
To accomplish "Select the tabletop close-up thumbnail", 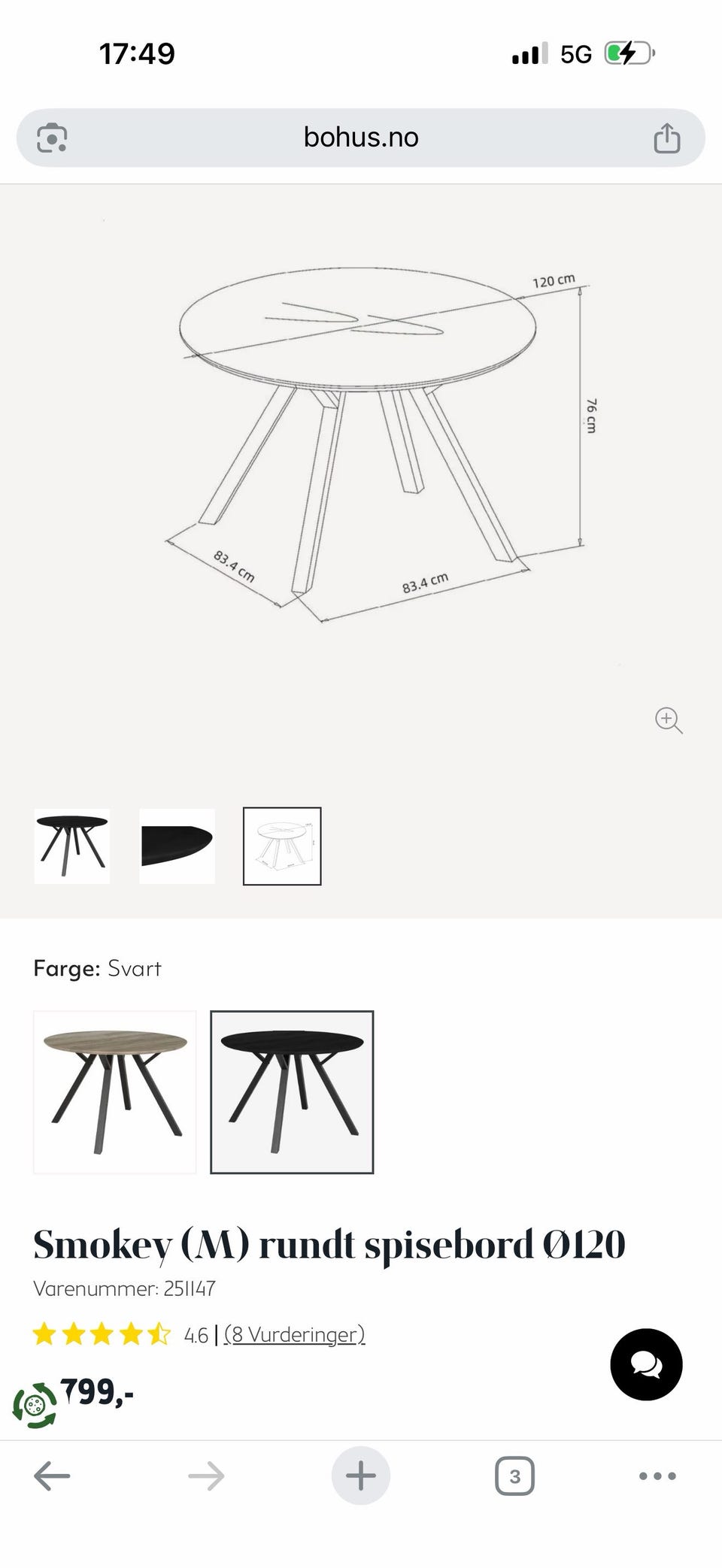I will pyautogui.click(x=177, y=846).
